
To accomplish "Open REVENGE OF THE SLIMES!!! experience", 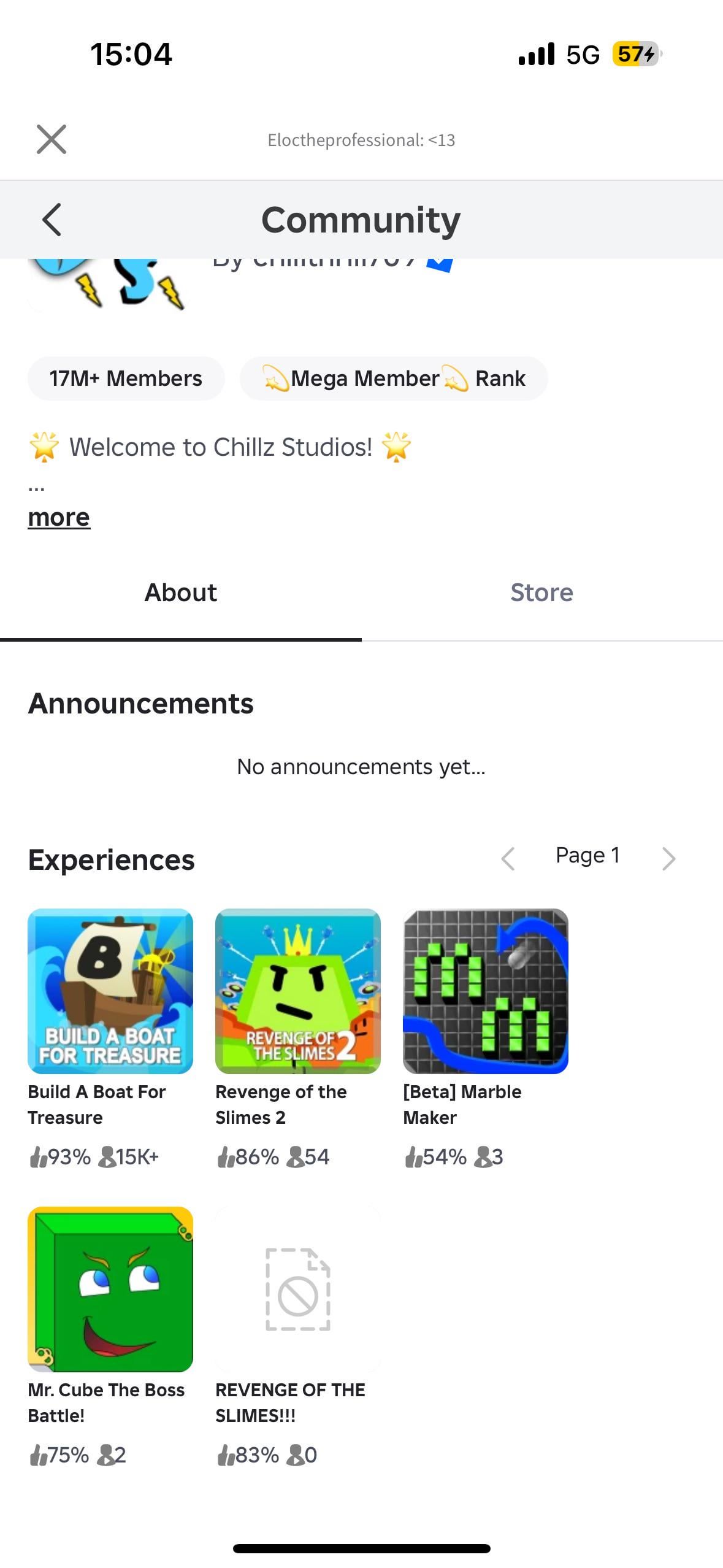I will [298, 1289].
